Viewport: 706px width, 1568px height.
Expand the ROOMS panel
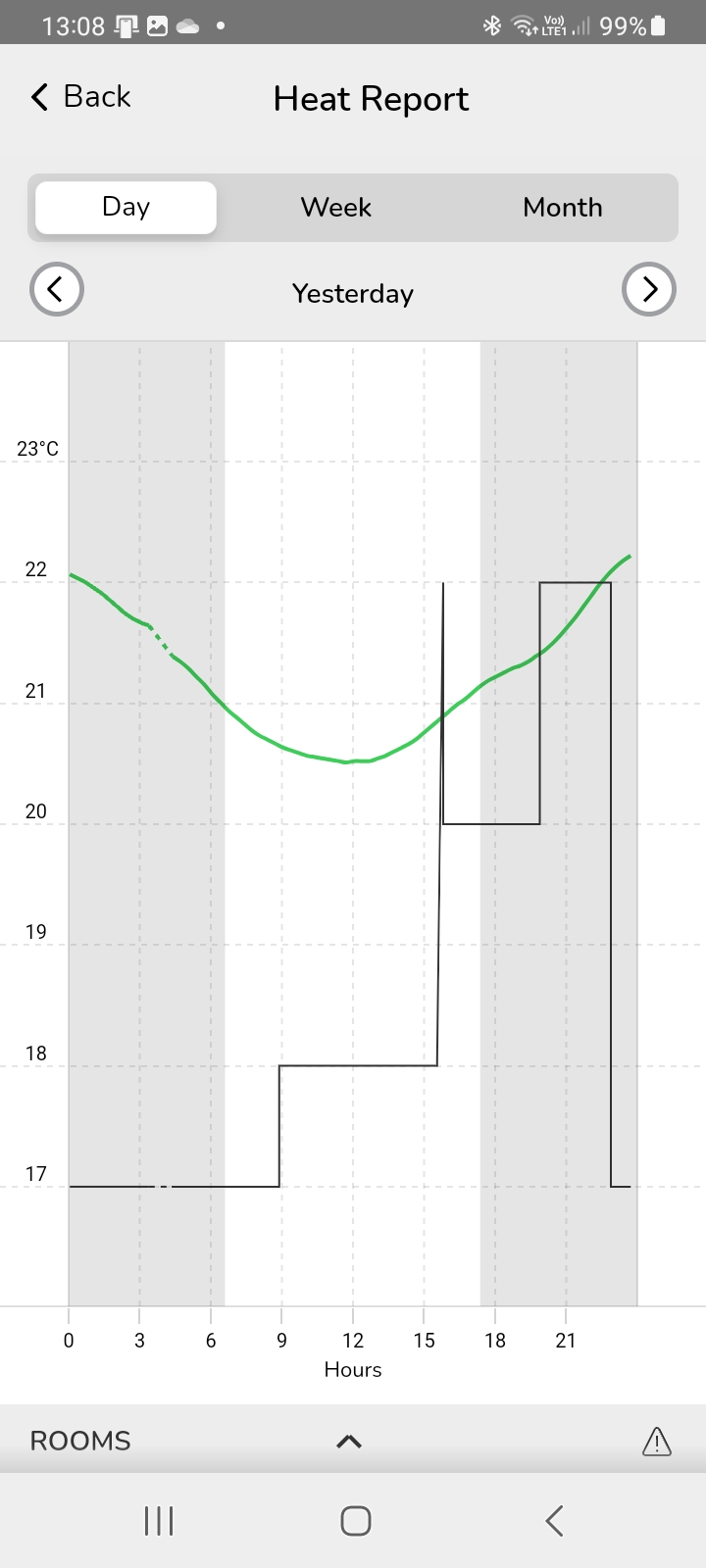click(349, 1441)
